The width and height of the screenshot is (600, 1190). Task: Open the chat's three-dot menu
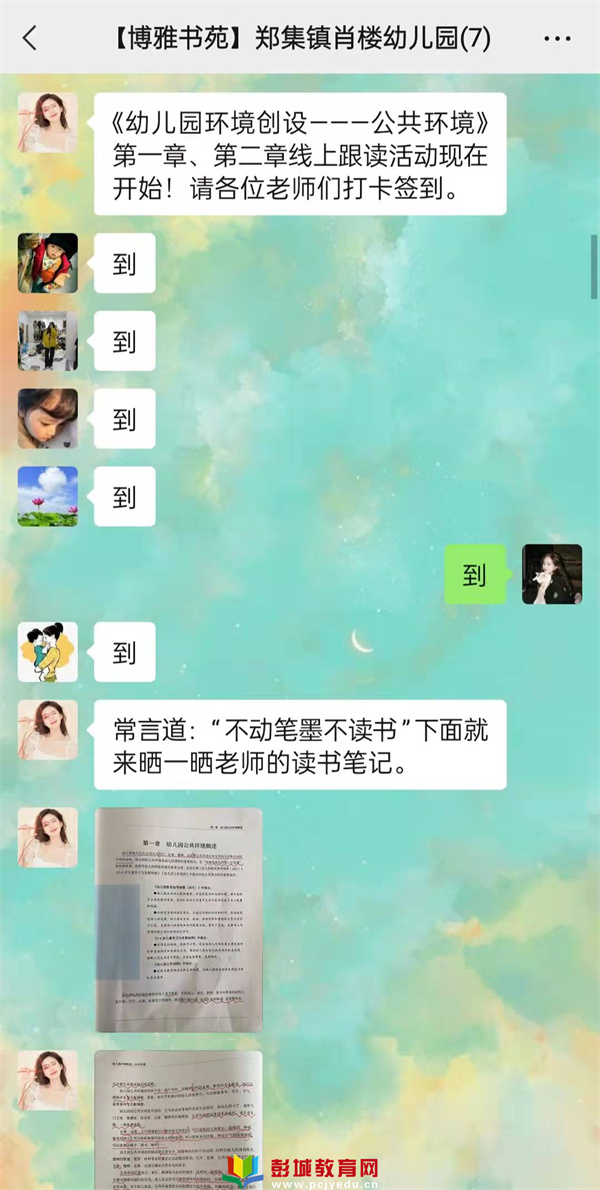pyautogui.click(x=556, y=39)
